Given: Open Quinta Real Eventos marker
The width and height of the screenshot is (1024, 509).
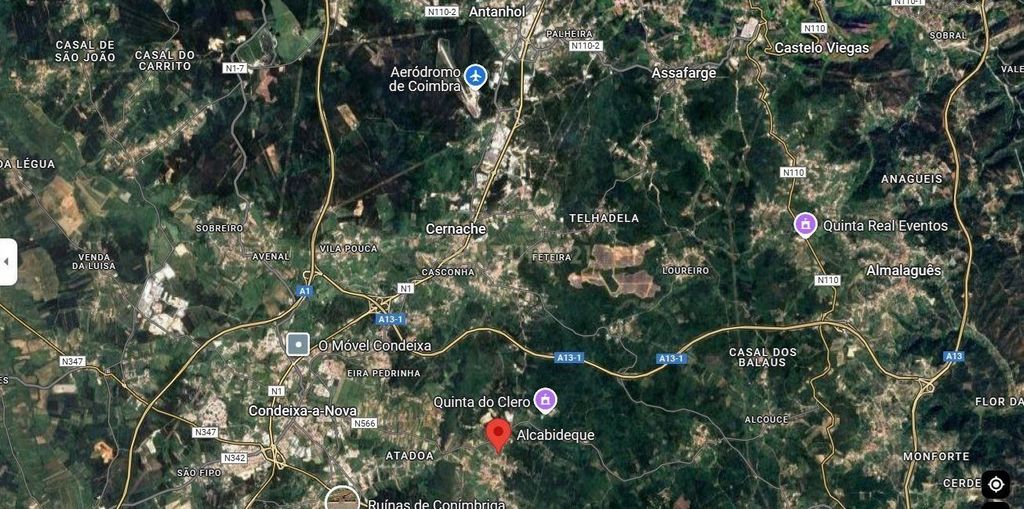Looking at the screenshot, I should pyautogui.click(x=805, y=225).
